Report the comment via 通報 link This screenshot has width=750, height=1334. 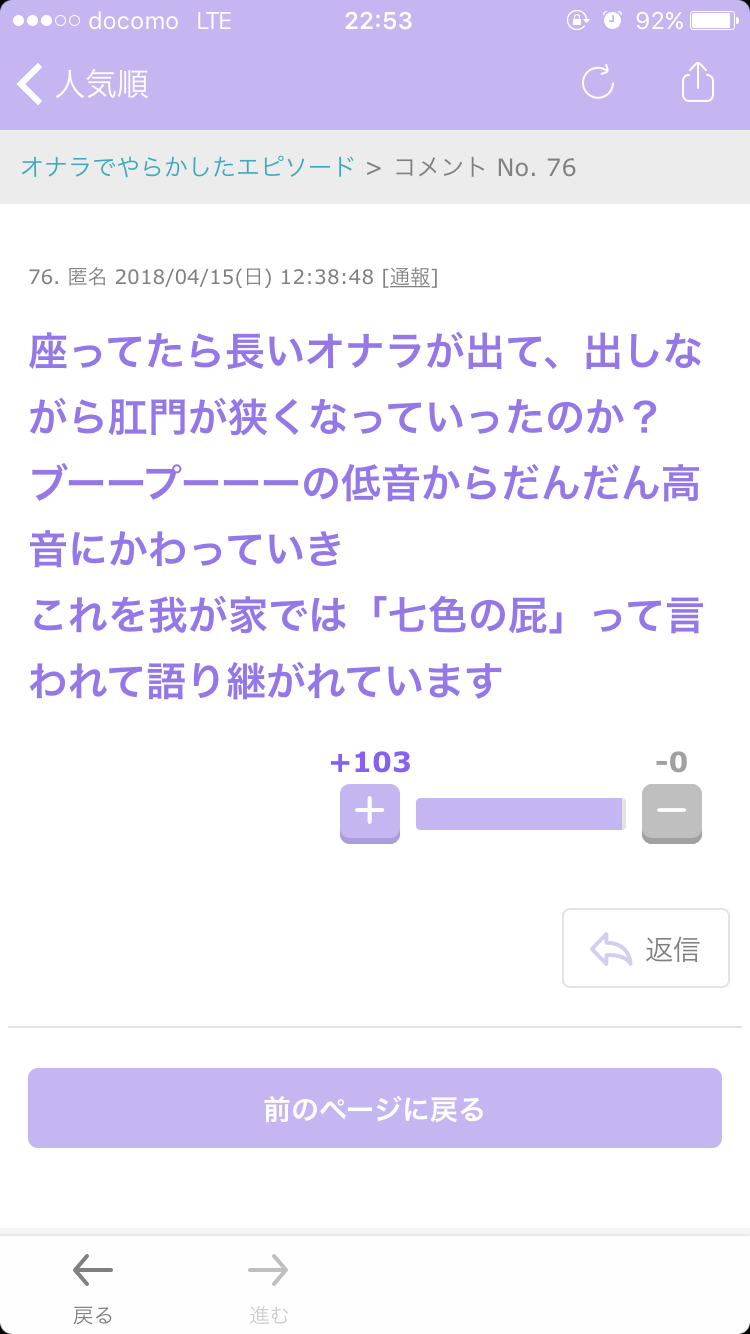[x=410, y=277]
